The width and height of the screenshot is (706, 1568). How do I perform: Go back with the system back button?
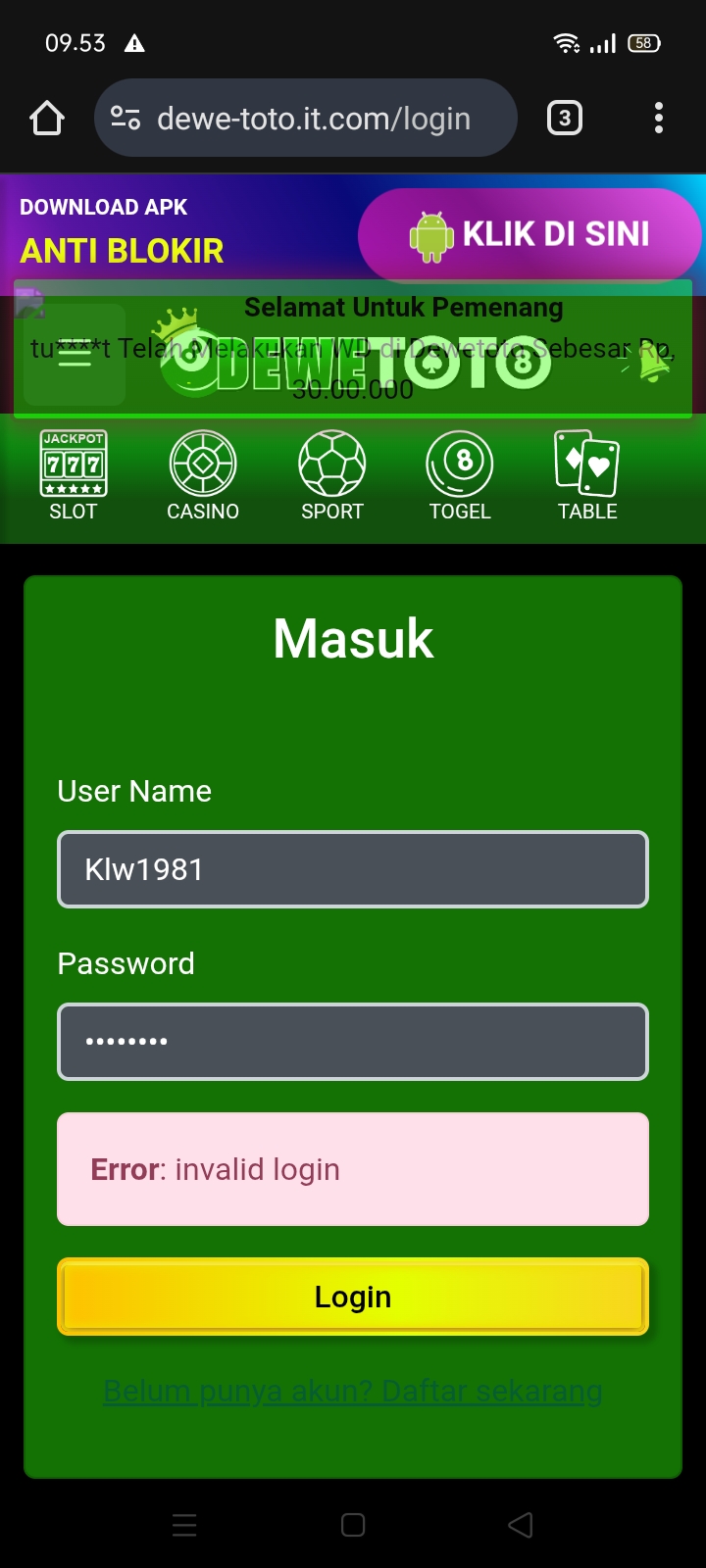click(x=521, y=1525)
